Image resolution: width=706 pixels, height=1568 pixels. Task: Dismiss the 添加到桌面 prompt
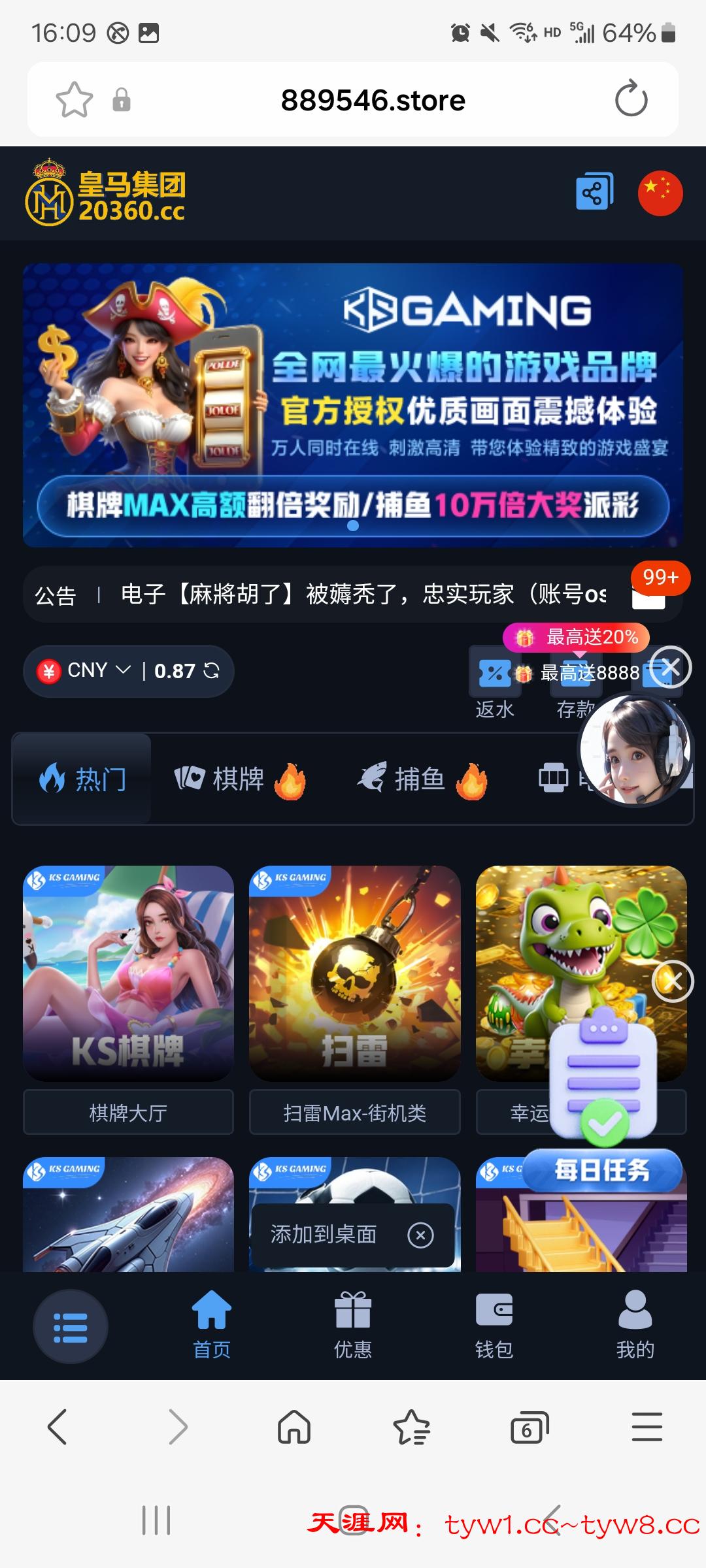tap(420, 1235)
